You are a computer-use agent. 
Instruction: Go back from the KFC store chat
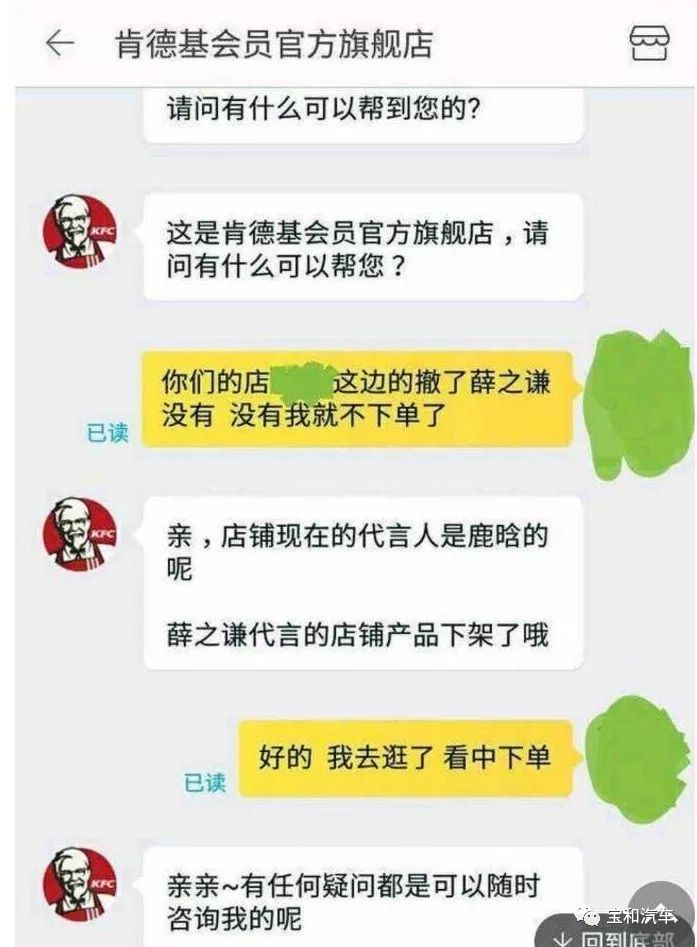pos(59,44)
